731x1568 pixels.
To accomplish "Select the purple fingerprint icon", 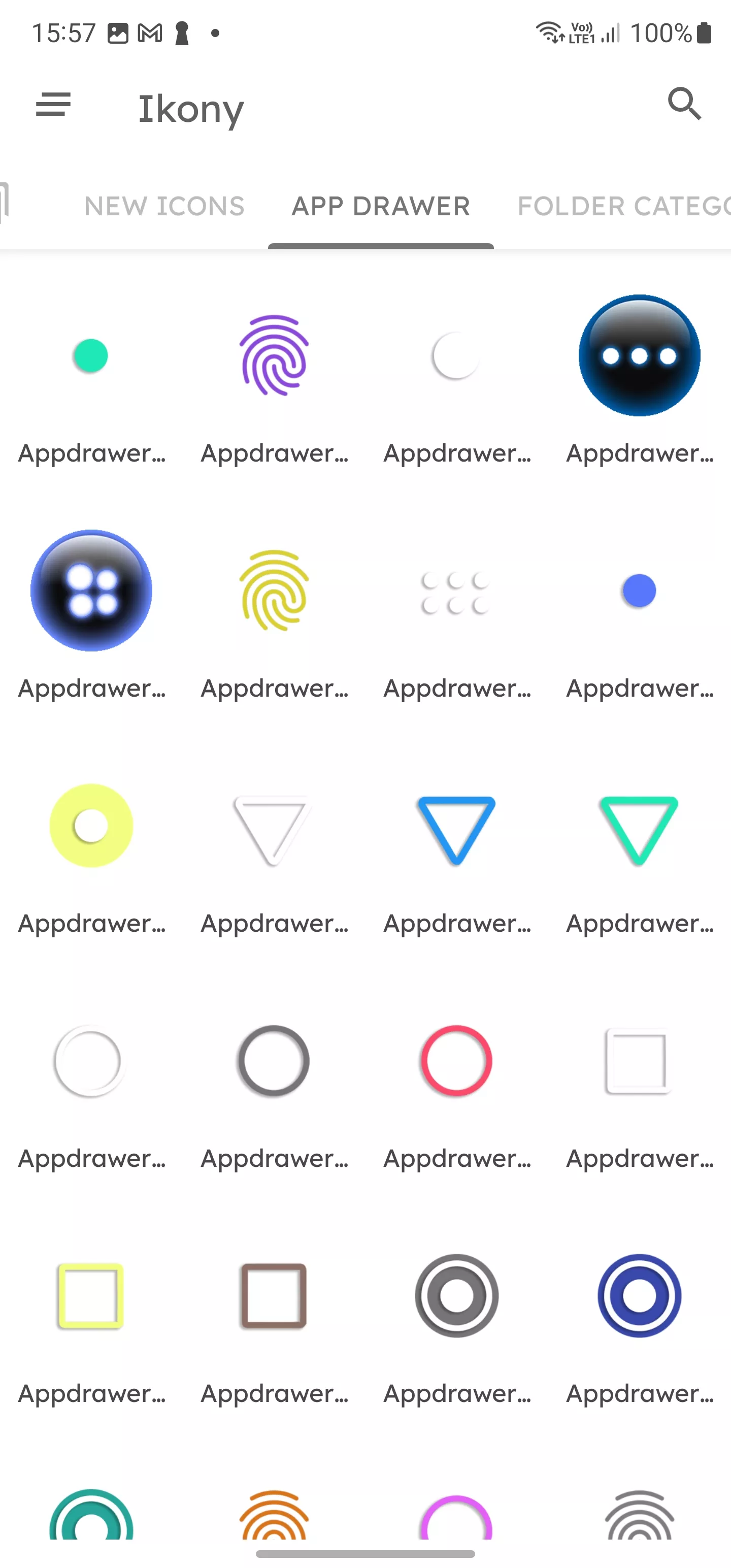I will (274, 355).
